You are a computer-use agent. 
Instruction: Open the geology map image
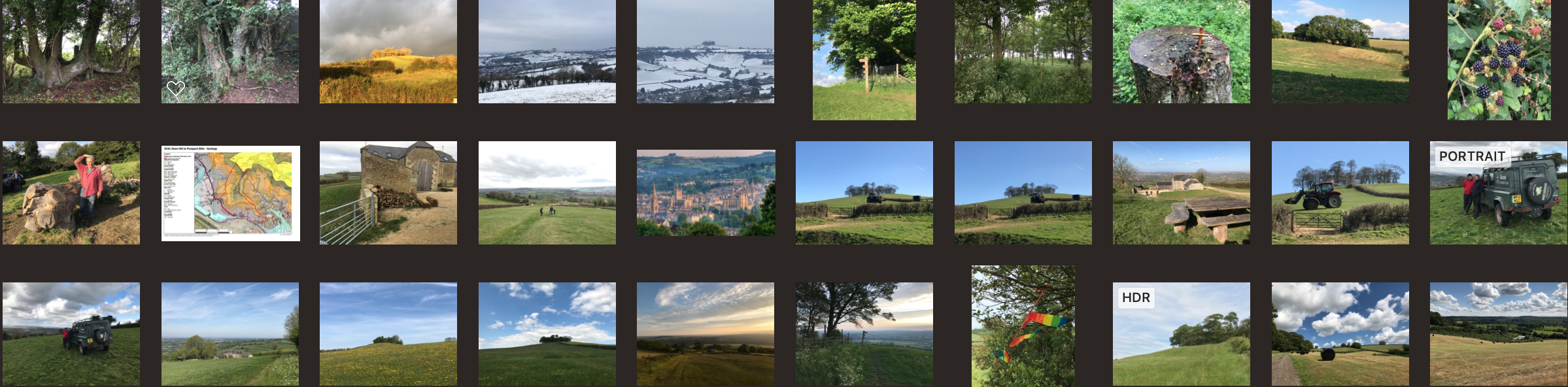(230, 193)
